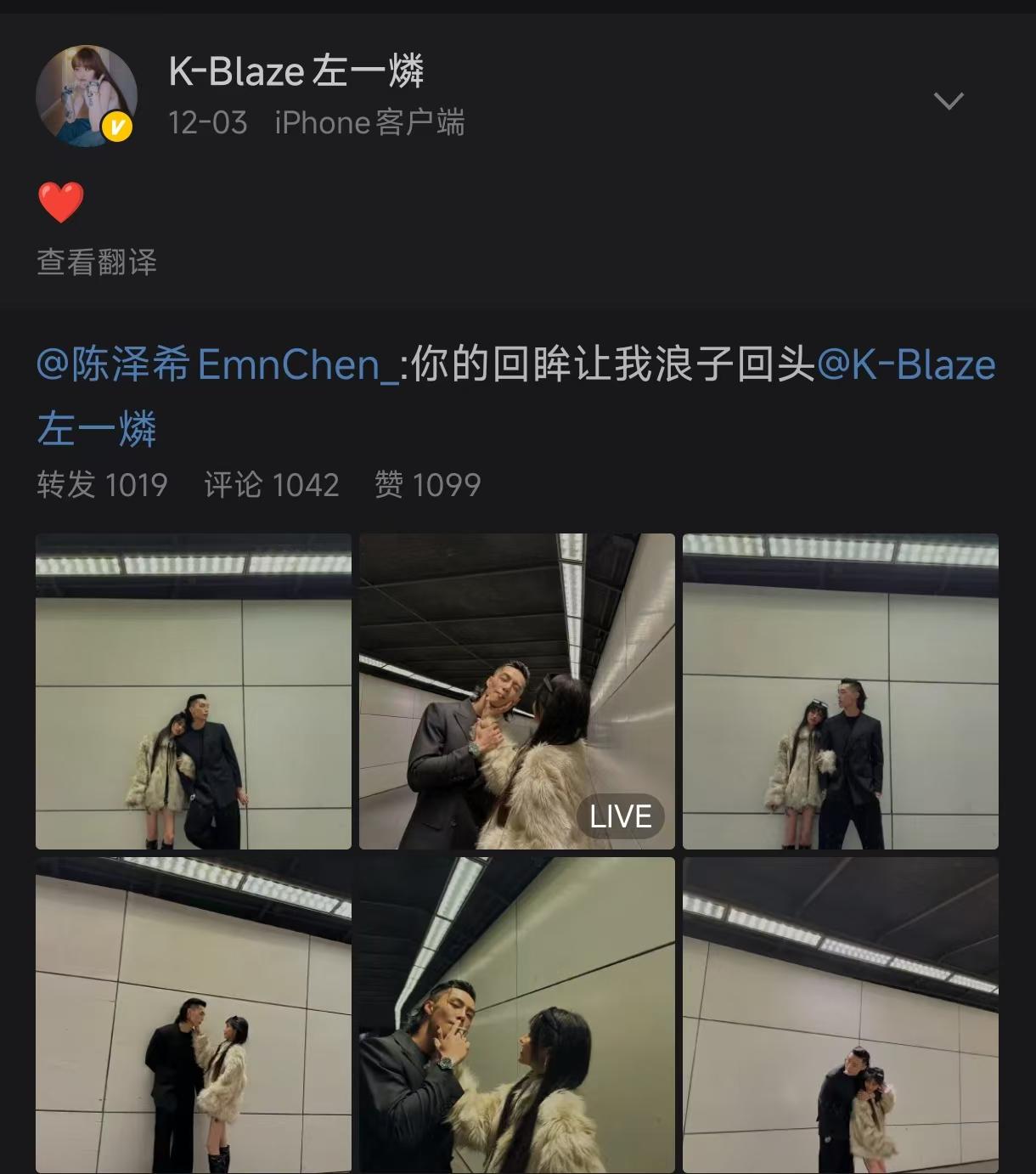Screen dimensions: 1036x1174
Task: Tap 查看翻译 to translate the post
Action: click(97, 262)
